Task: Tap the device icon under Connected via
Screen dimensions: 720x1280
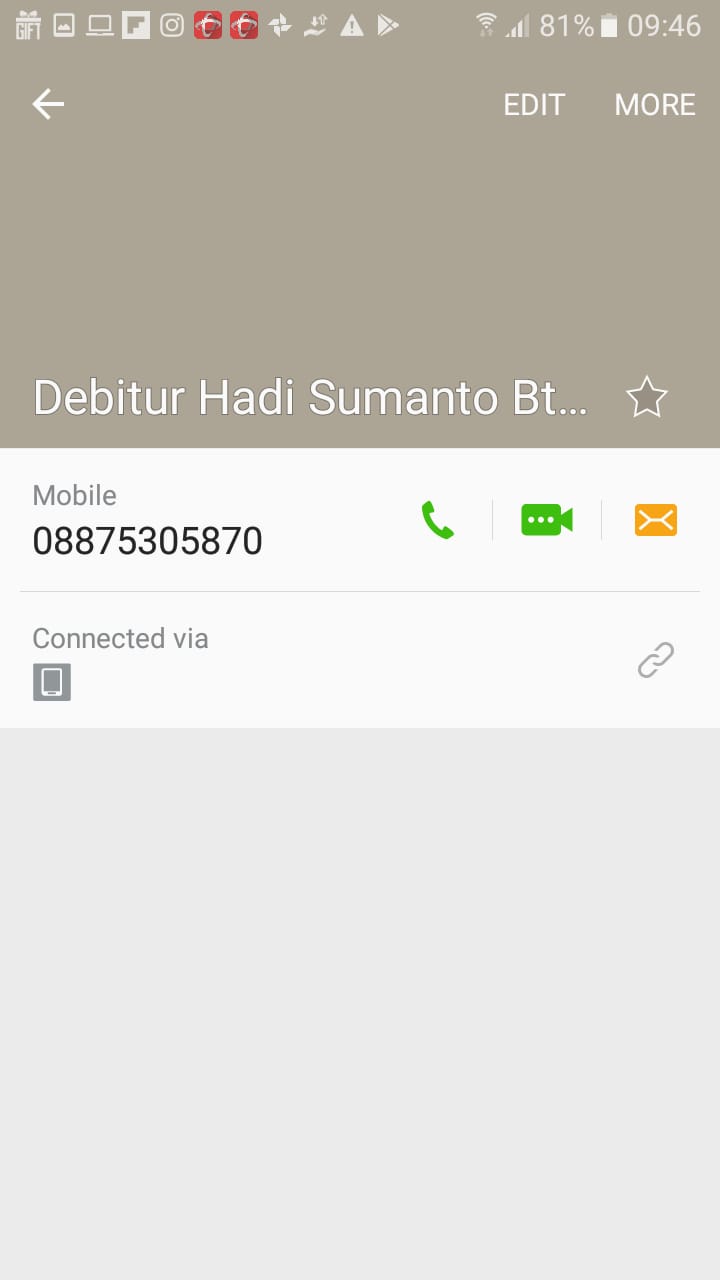Action: pos(51,681)
